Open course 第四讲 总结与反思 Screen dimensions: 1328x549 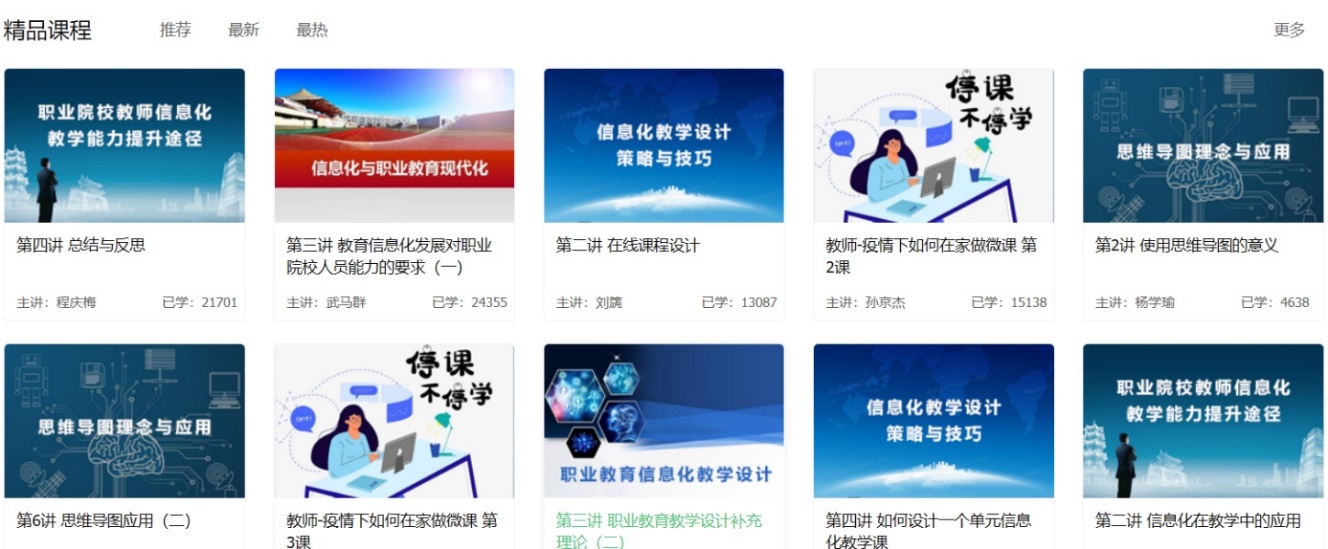[x=81, y=245]
